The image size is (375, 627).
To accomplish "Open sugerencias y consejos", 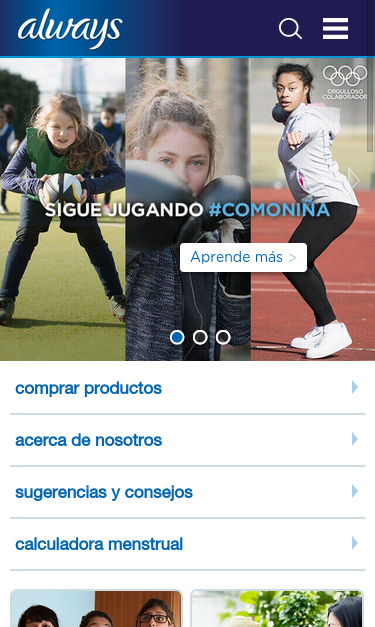I will click(x=188, y=492).
